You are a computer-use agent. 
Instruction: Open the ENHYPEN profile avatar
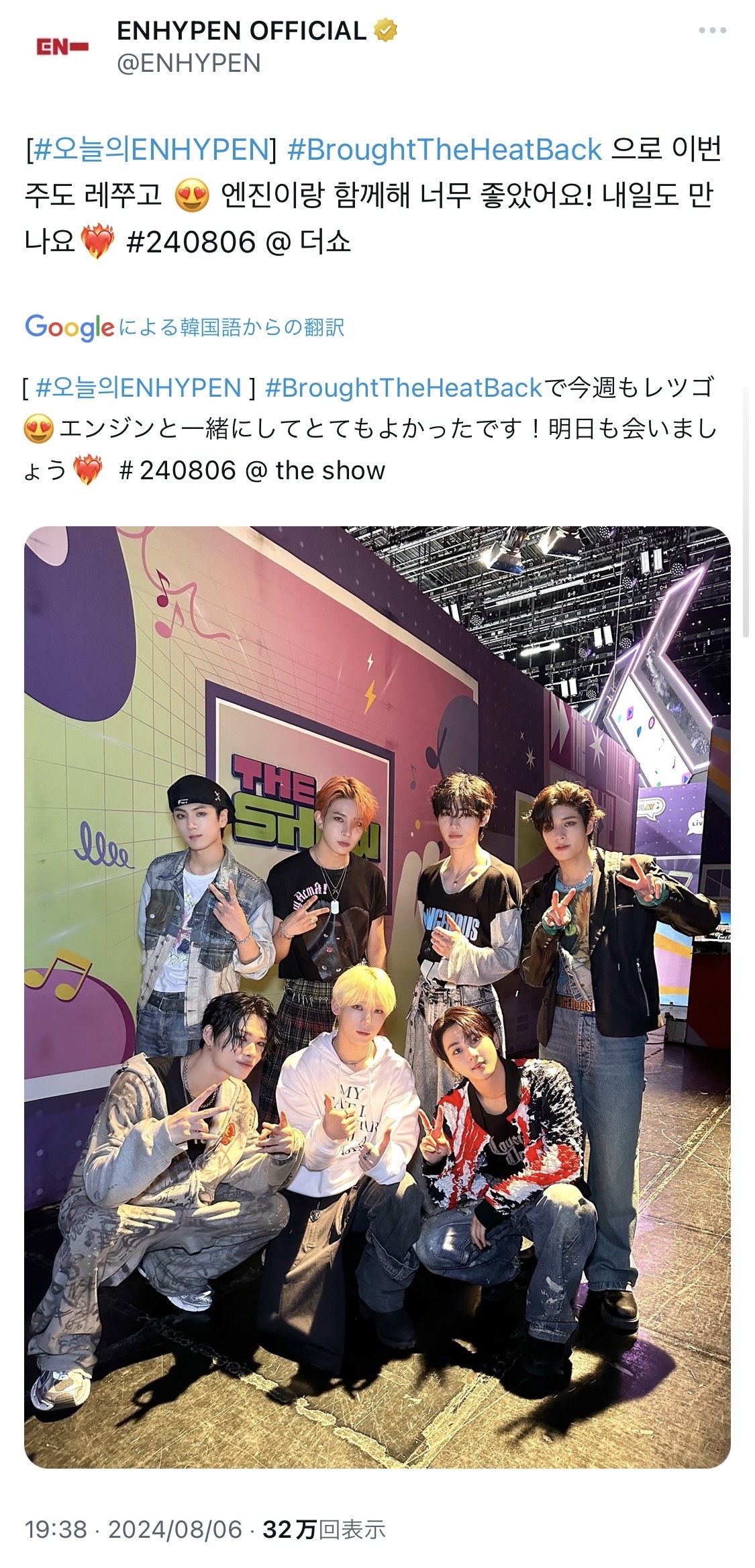coord(62,47)
